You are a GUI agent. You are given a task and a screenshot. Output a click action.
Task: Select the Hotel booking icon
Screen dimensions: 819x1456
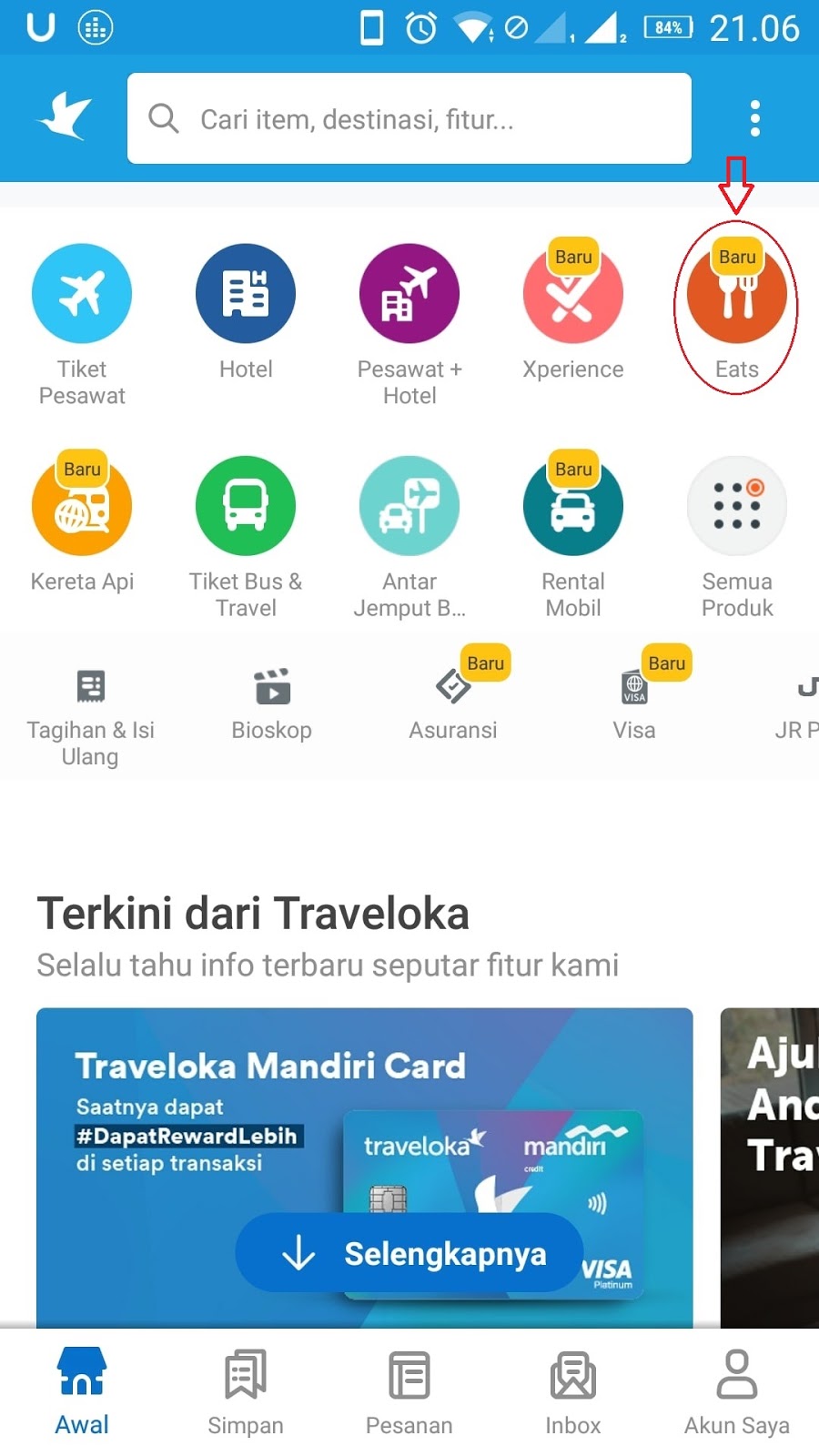(246, 293)
